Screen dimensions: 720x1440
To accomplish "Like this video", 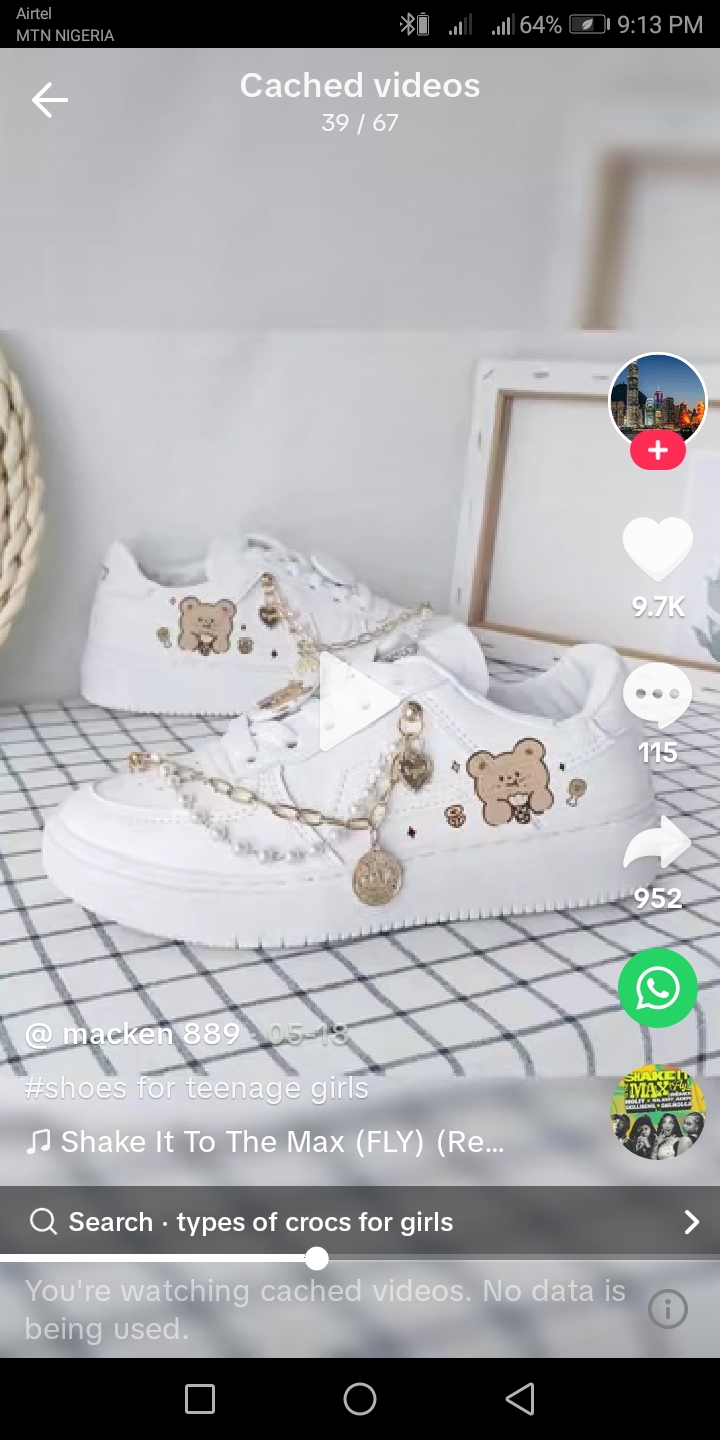I will click(657, 549).
